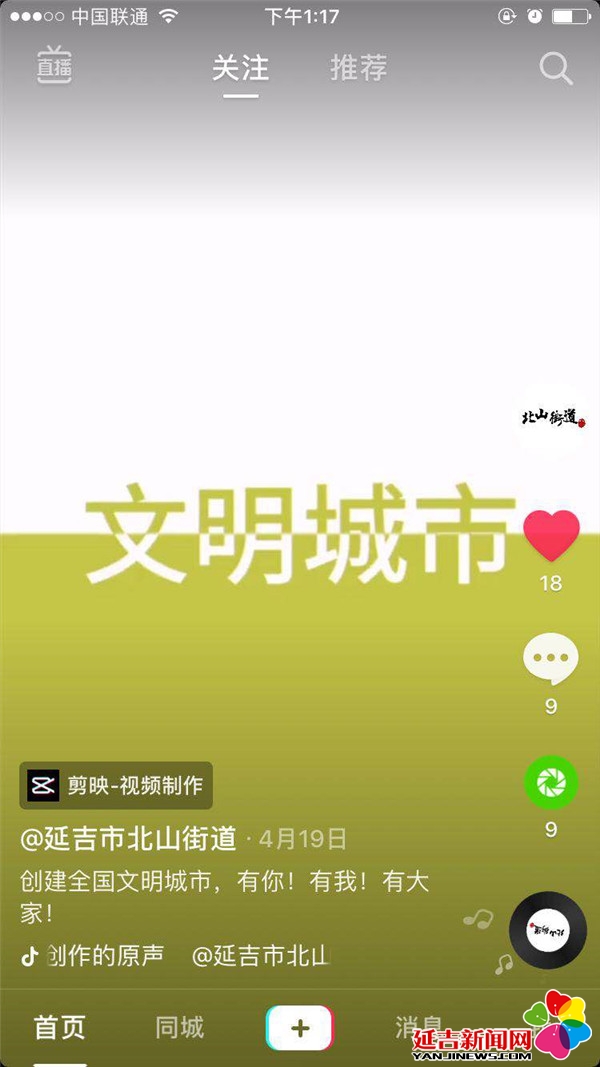Switch to the 推荐 tab
This screenshot has width=600, height=1067.
[359, 68]
